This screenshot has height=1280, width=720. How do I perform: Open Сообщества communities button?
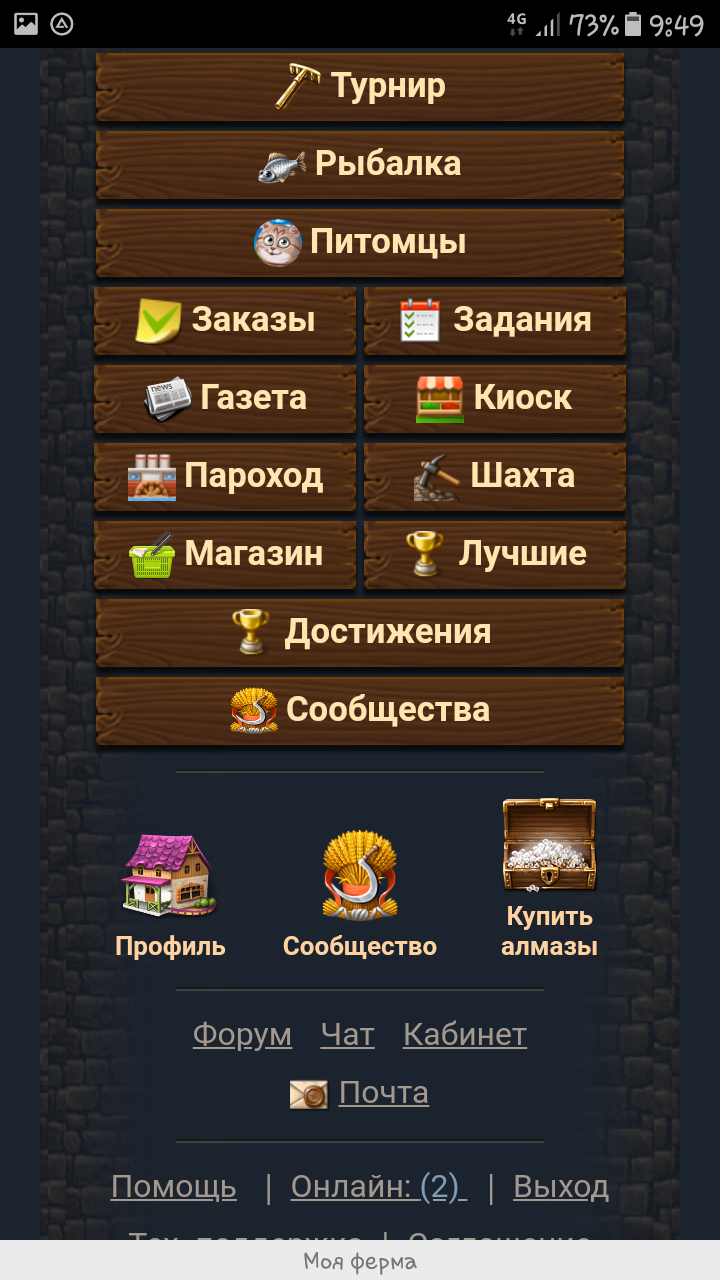(360, 710)
